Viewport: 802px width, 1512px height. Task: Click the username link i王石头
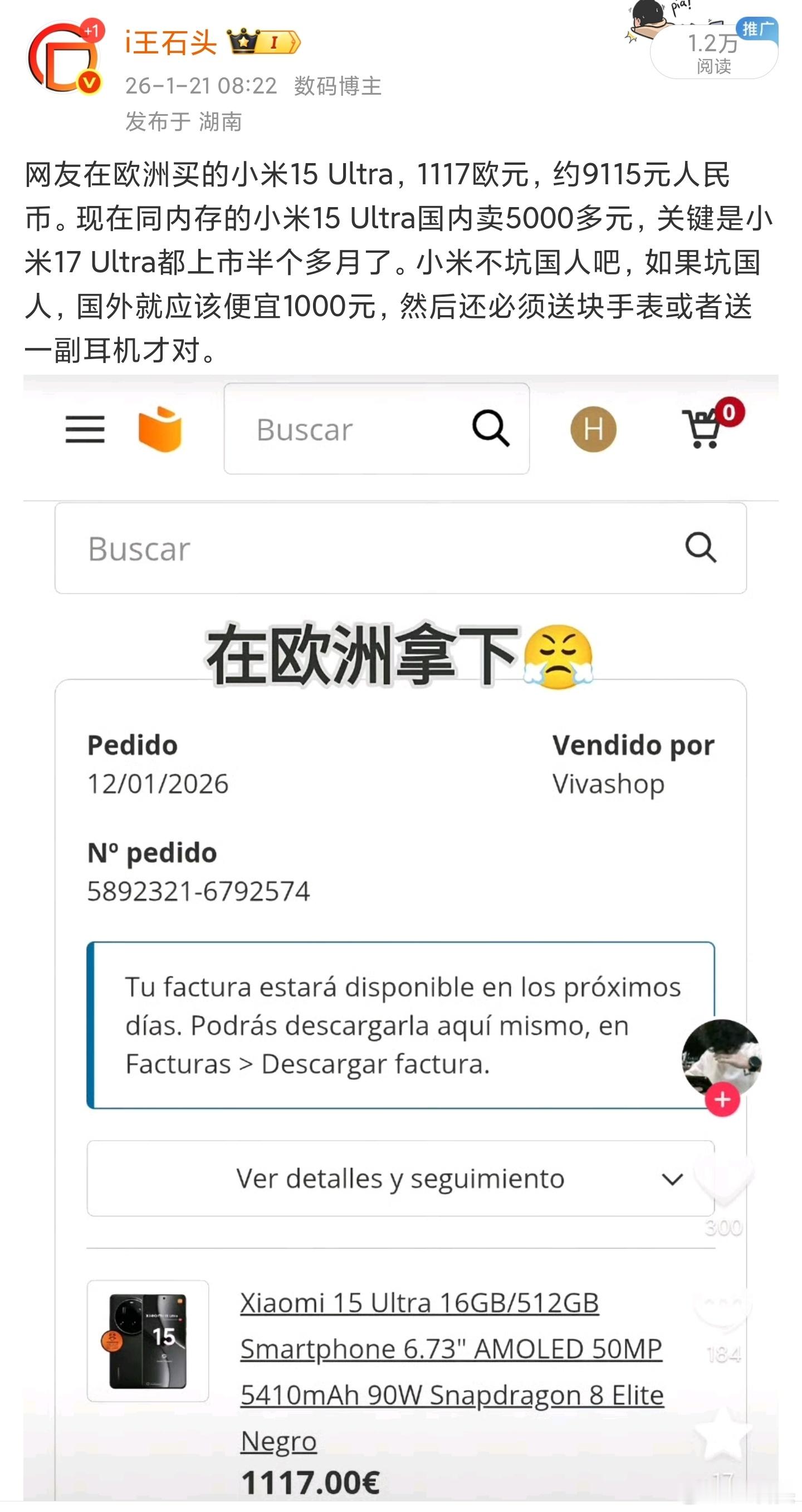click(170, 42)
